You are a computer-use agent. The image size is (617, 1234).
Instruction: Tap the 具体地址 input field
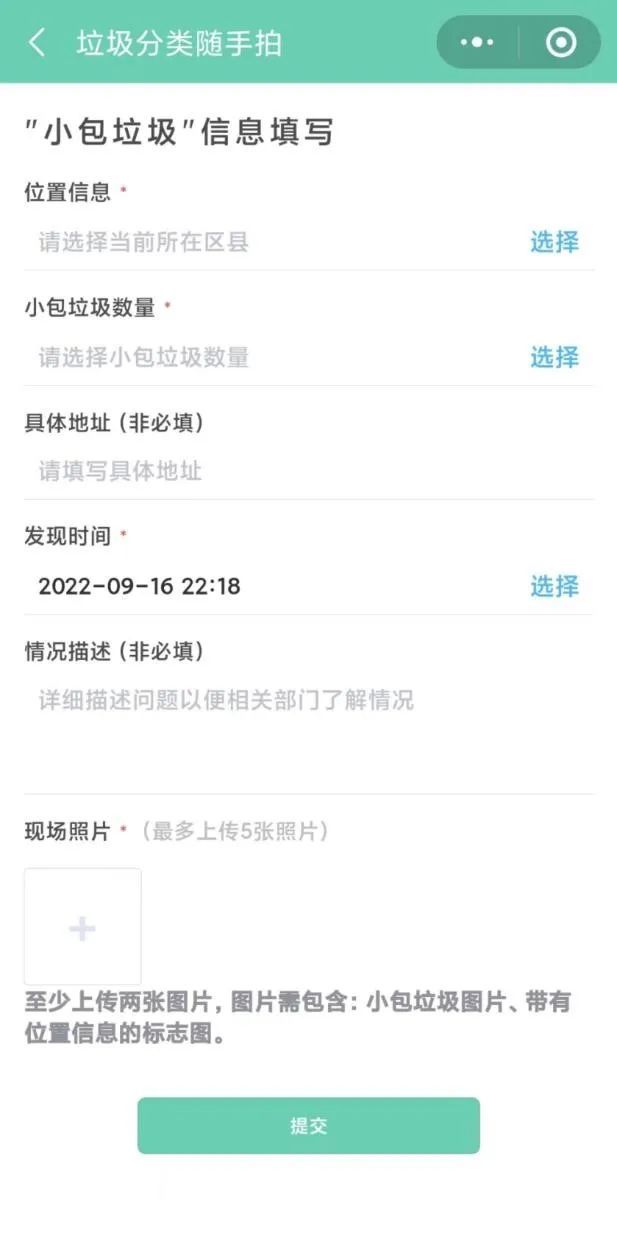pyautogui.click(x=300, y=471)
